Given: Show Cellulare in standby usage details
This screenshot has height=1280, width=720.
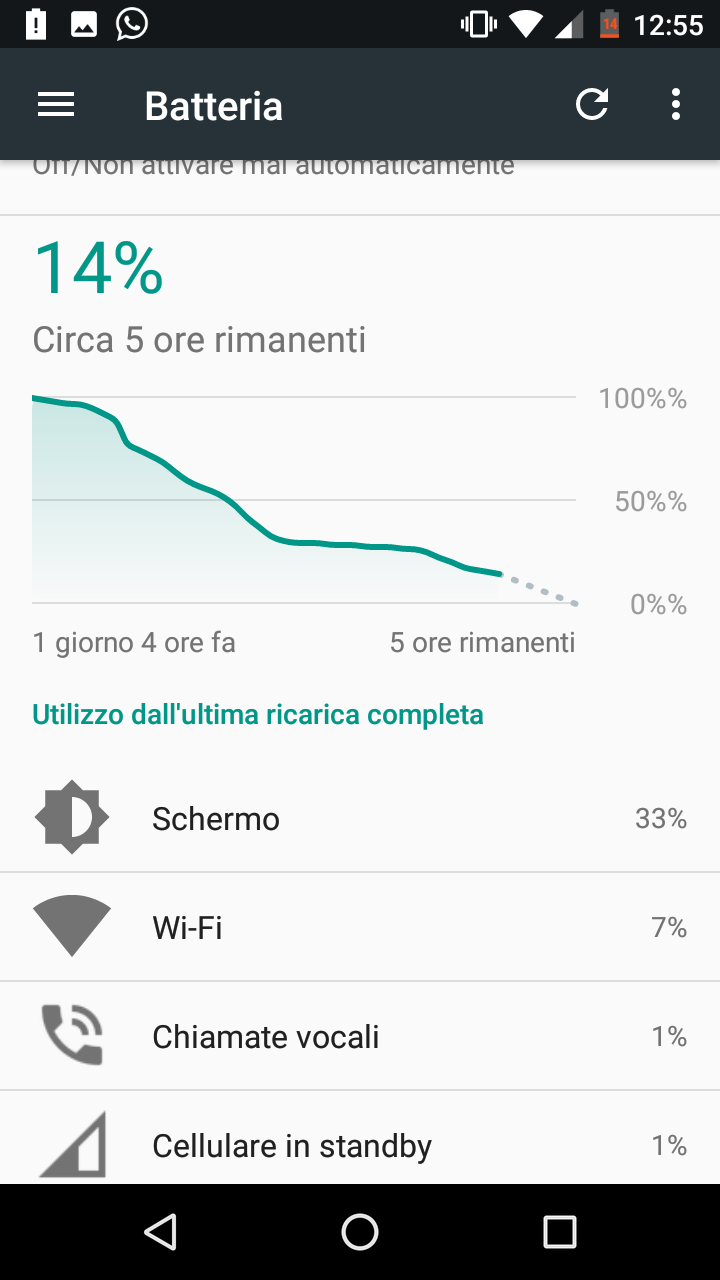Looking at the screenshot, I should click(360, 1138).
